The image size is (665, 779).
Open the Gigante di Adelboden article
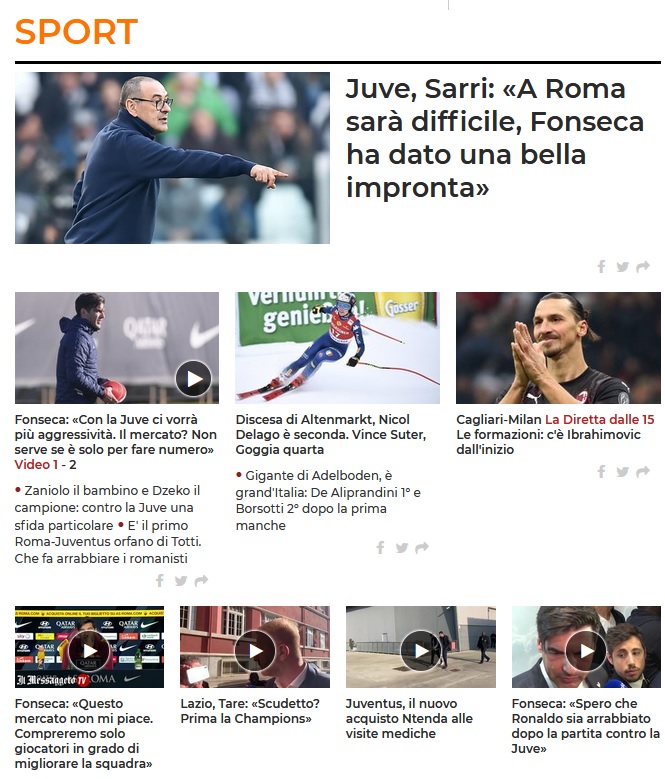(x=328, y=500)
